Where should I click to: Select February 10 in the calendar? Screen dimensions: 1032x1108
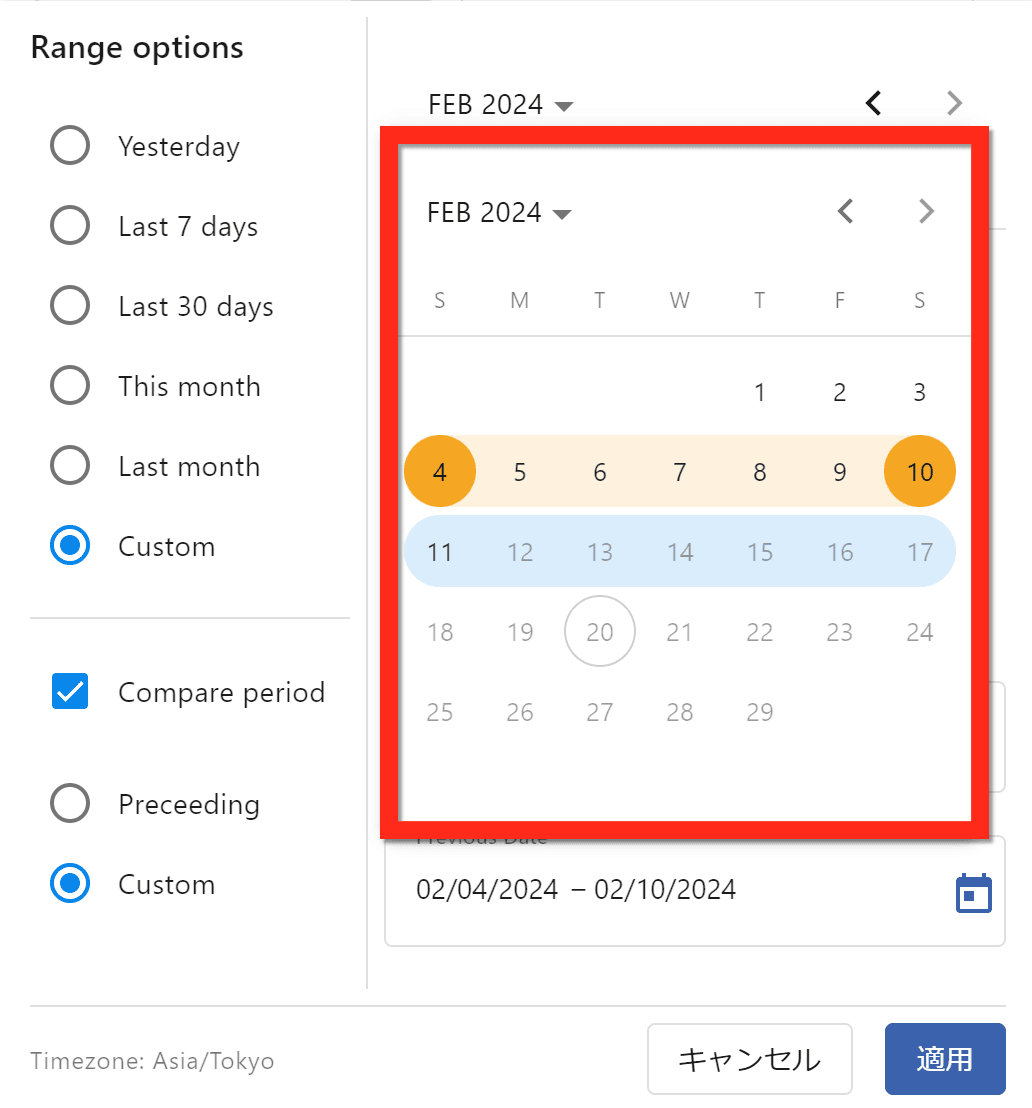(920, 472)
